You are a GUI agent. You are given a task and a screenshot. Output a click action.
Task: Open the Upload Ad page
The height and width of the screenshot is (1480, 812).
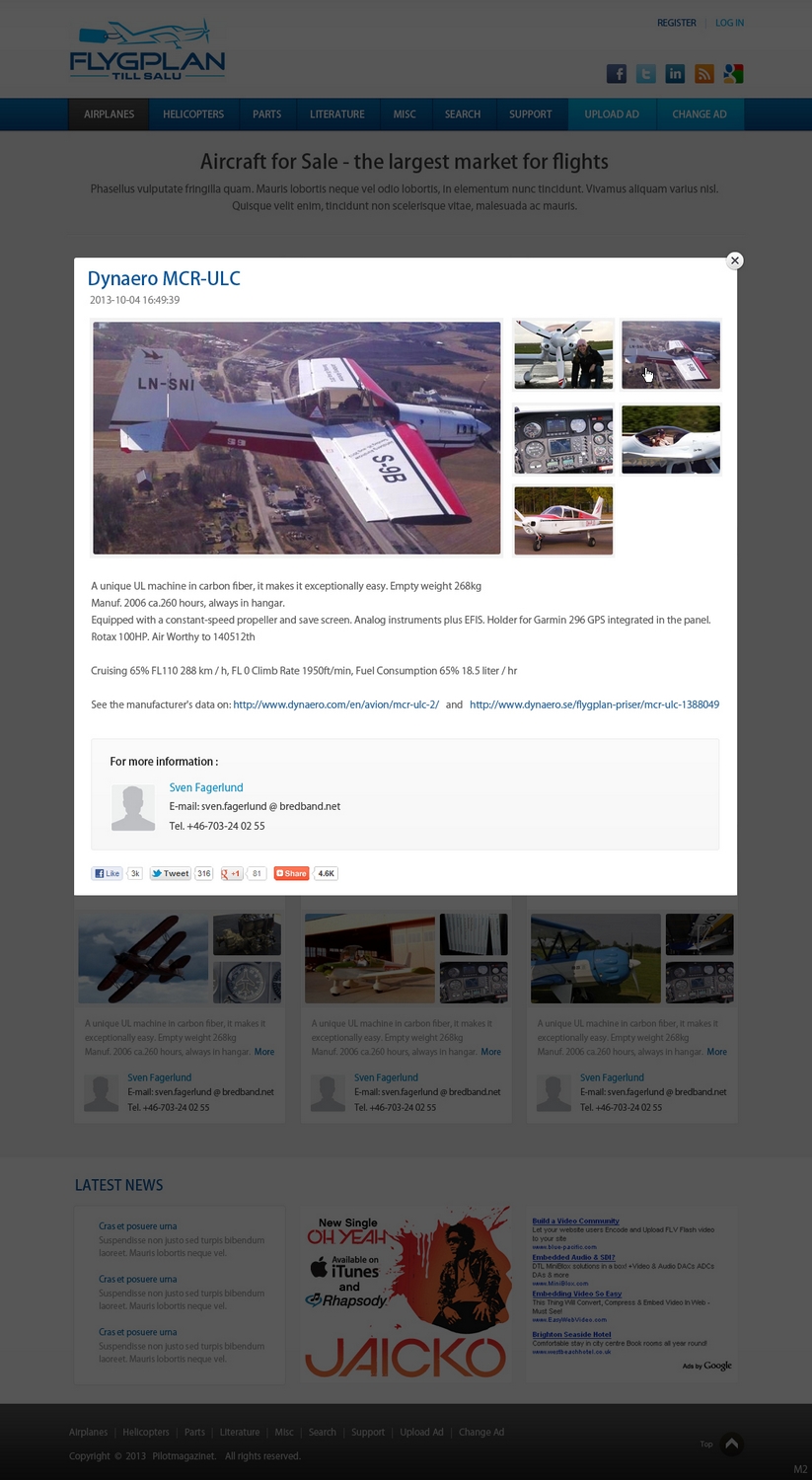[x=612, y=114]
